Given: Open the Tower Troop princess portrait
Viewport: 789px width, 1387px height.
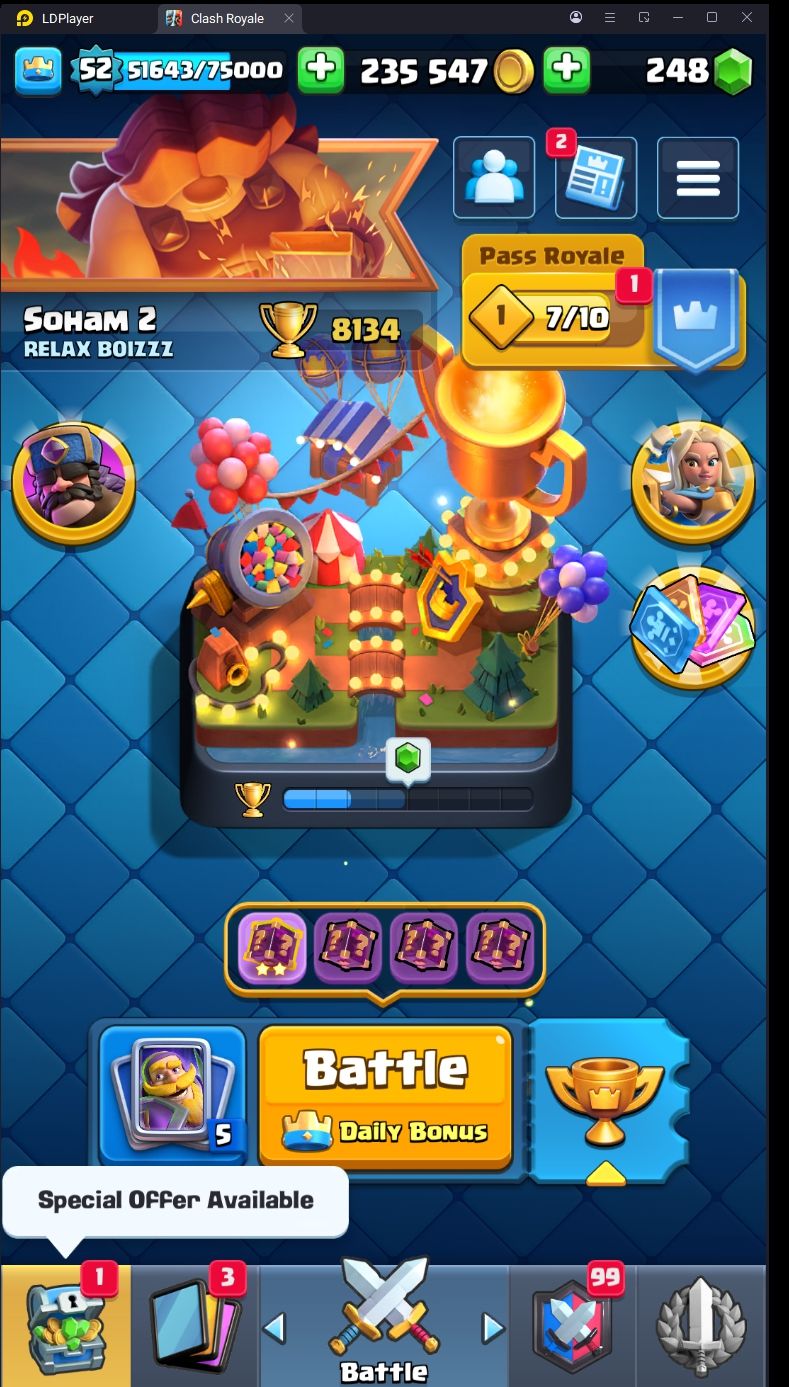Looking at the screenshot, I should [x=693, y=483].
